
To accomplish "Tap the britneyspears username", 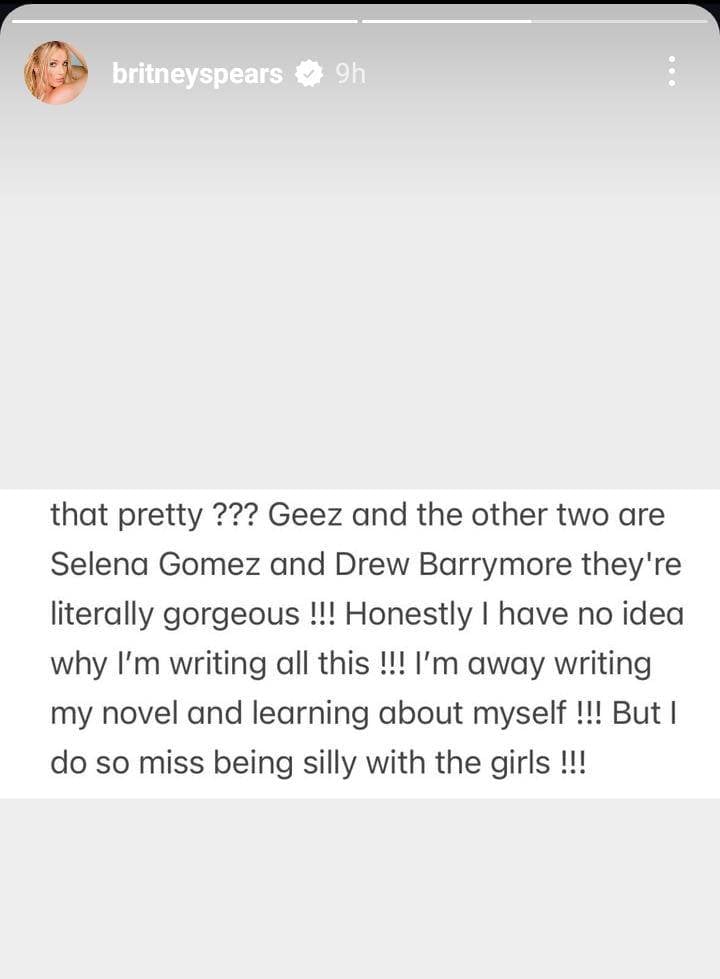I will point(197,74).
